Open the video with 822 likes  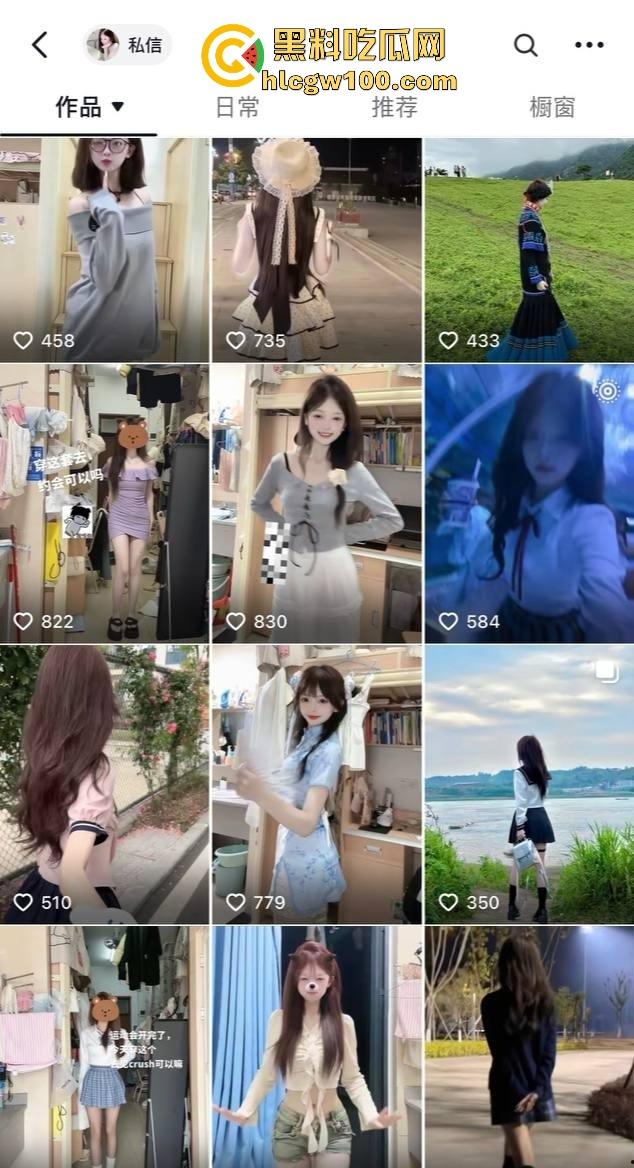pyautogui.click(x=104, y=503)
